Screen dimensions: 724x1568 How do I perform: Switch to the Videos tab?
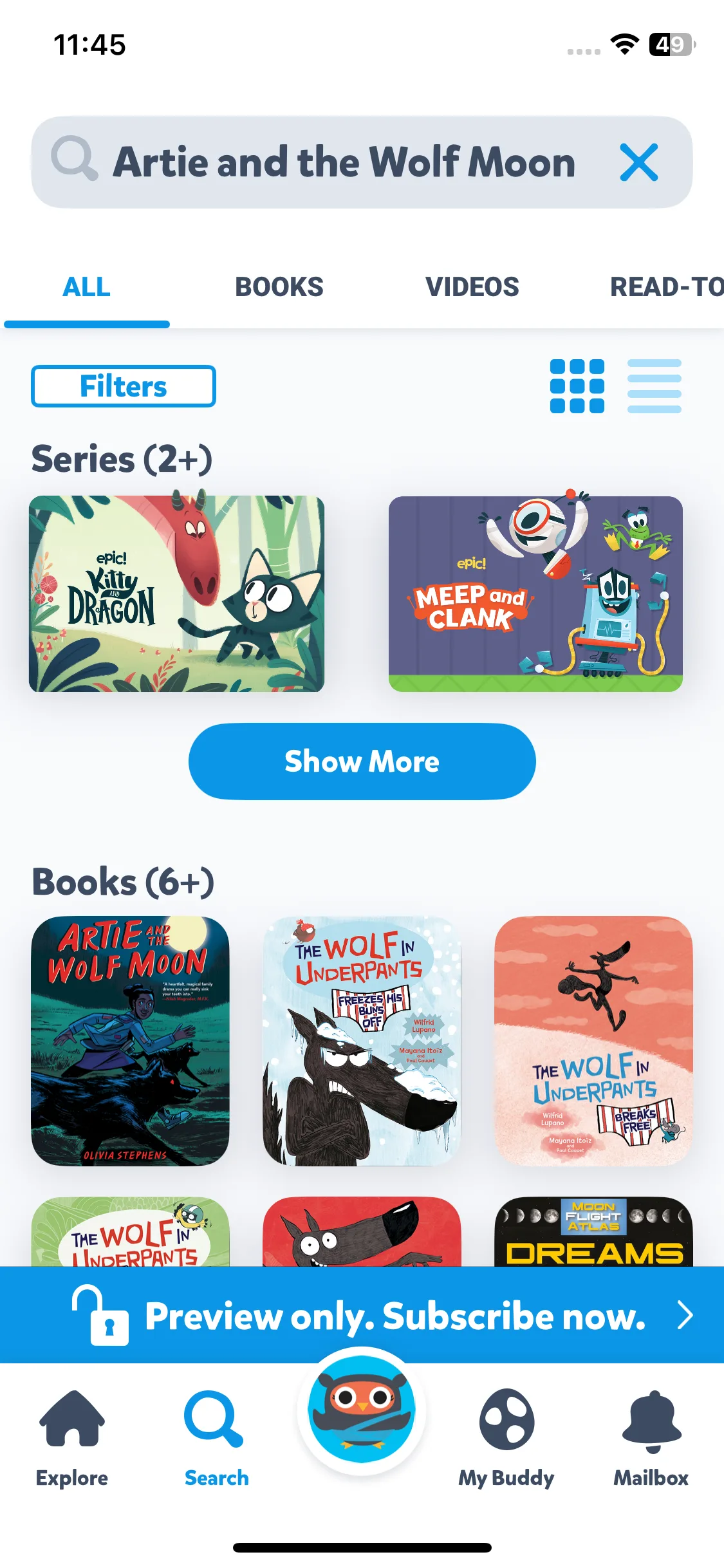click(472, 287)
